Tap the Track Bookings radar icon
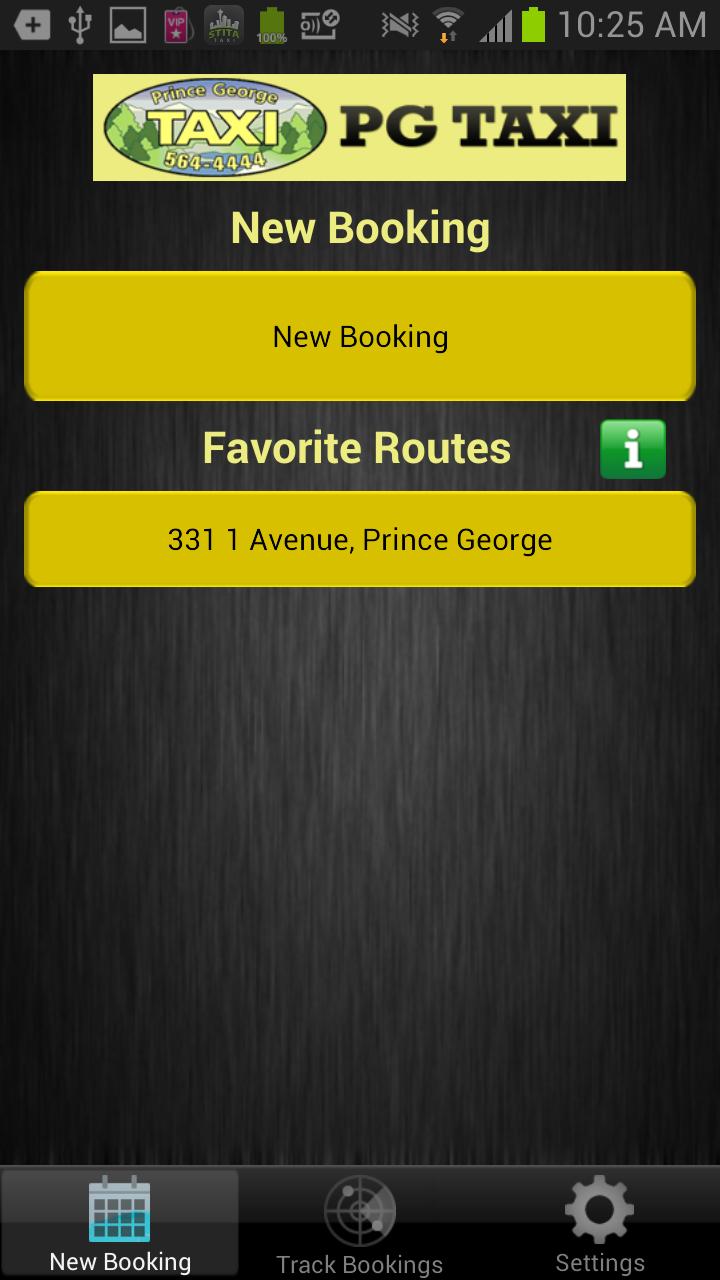The image size is (720, 1280). 359,1210
